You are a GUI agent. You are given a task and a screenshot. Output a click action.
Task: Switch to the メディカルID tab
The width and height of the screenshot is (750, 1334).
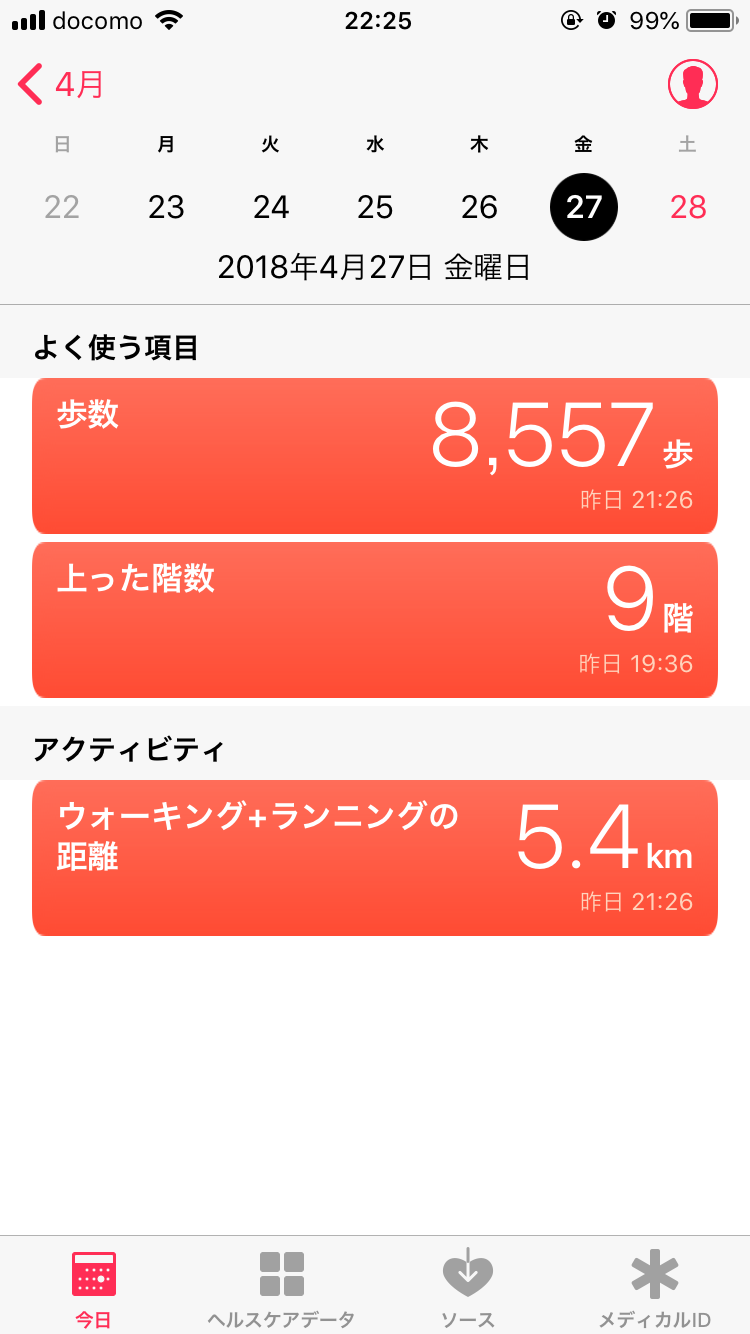[655, 1286]
